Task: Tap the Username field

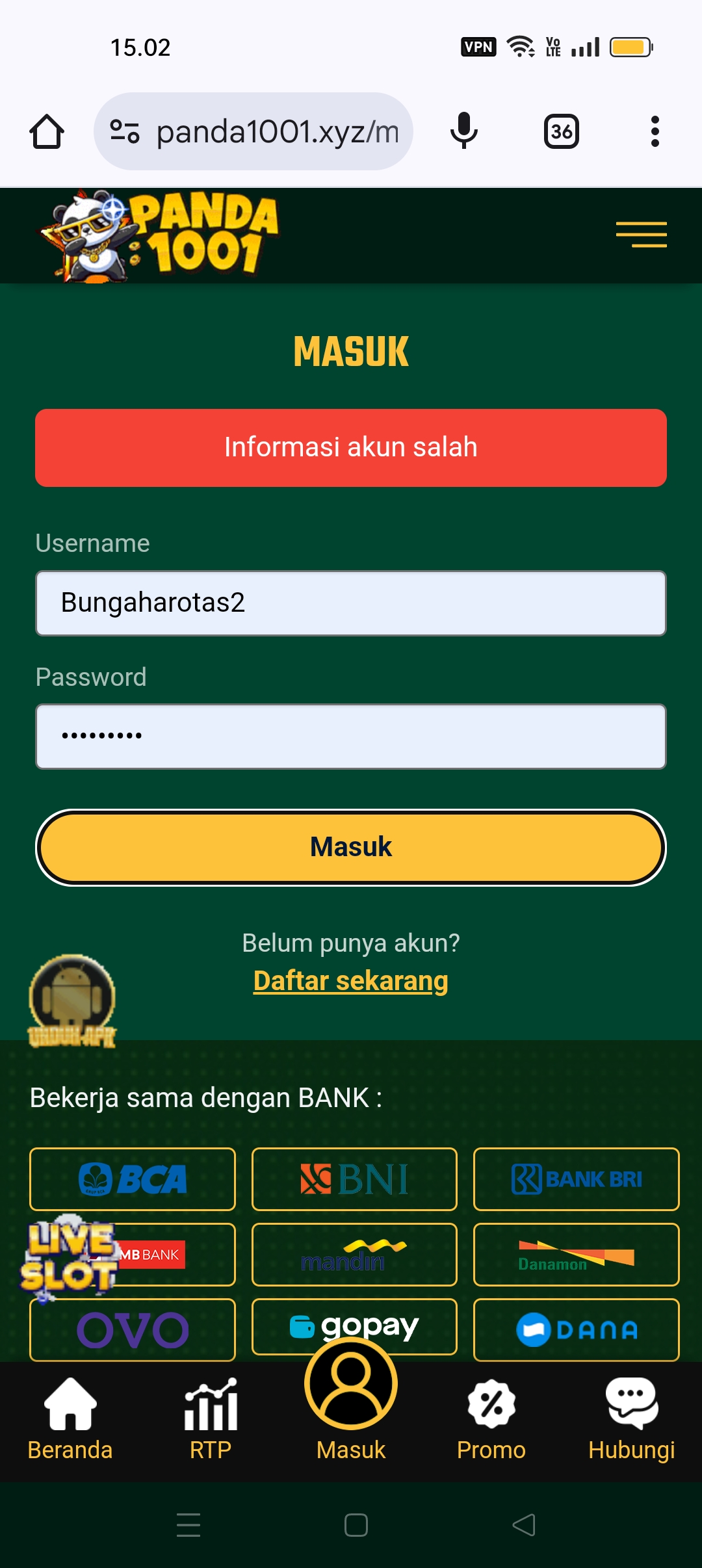Action: click(x=351, y=603)
